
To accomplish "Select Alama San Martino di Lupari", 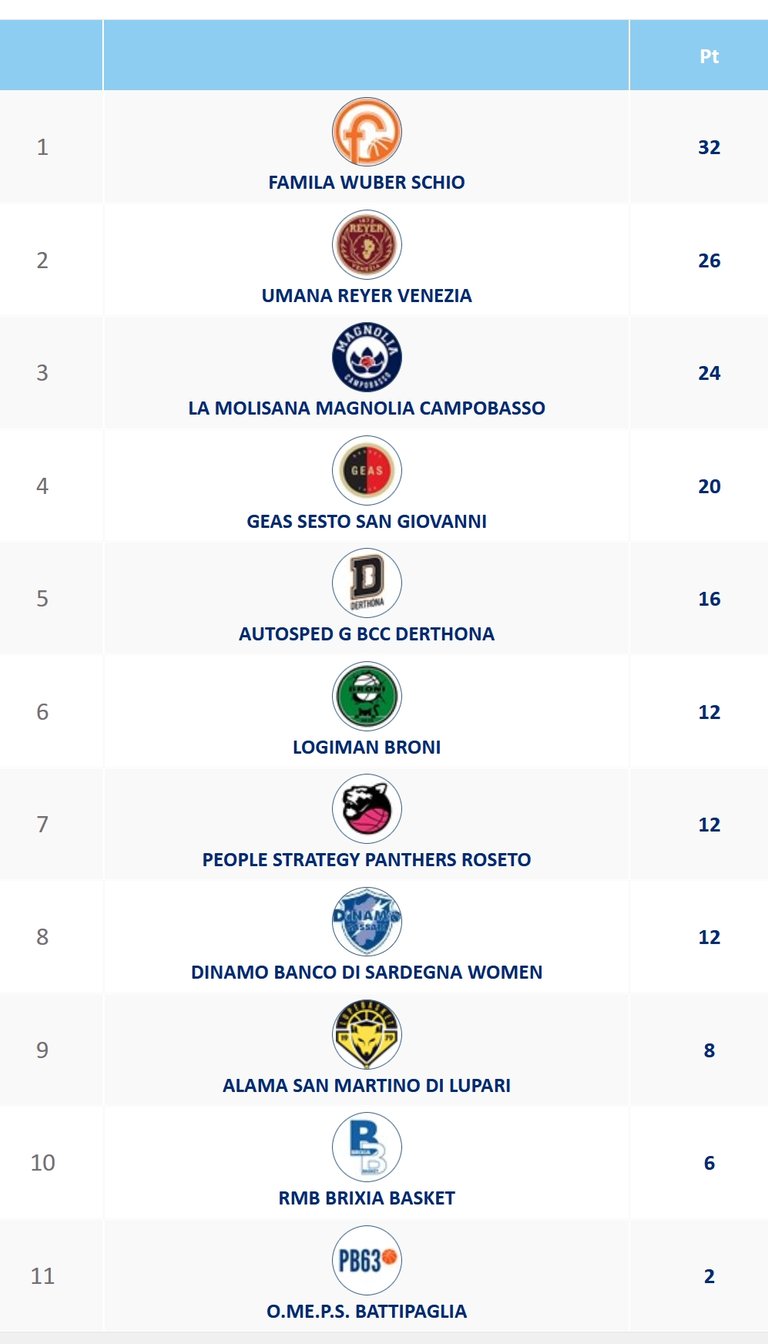I will (x=366, y=1085).
